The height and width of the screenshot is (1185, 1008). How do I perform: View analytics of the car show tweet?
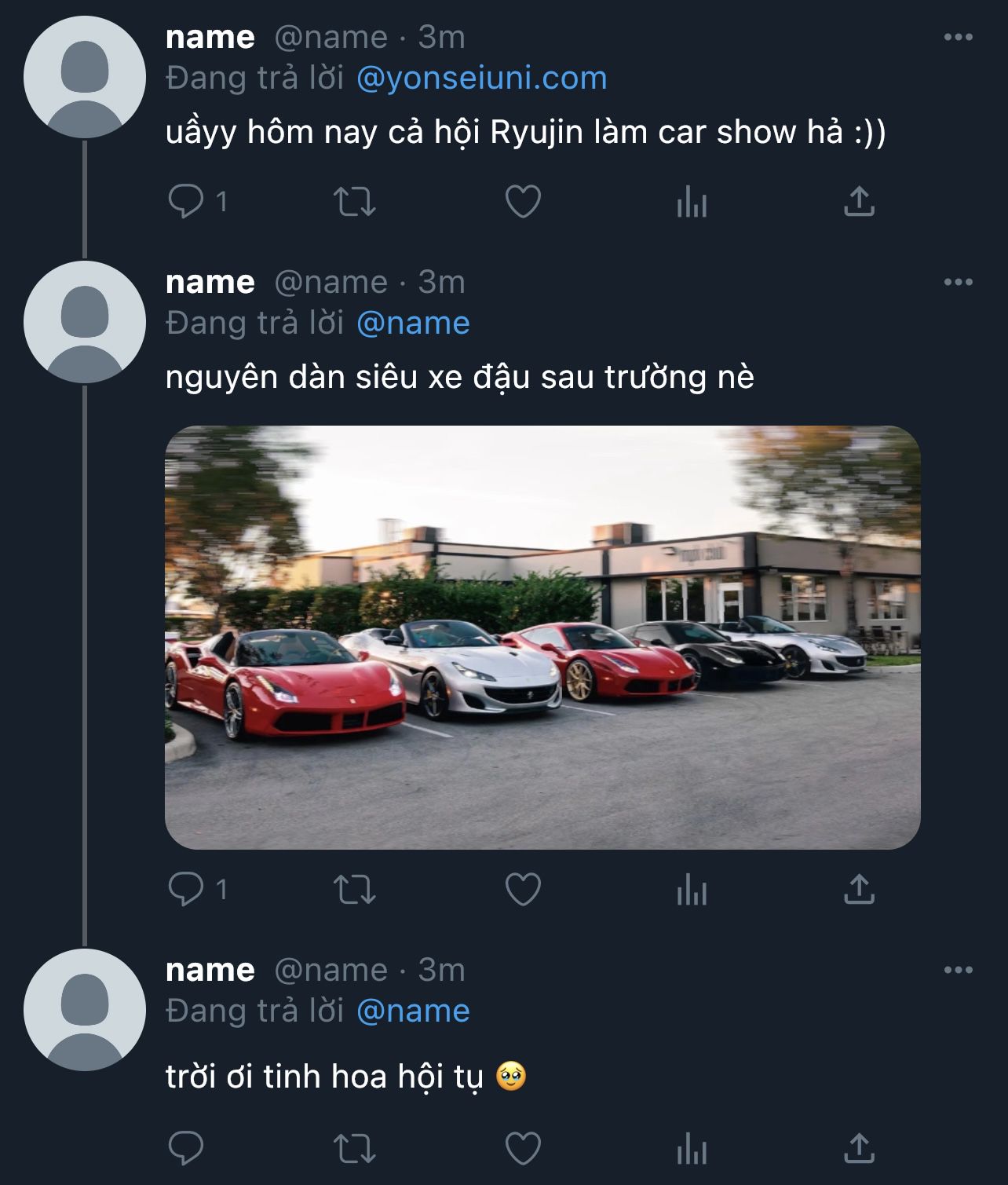coord(692,202)
